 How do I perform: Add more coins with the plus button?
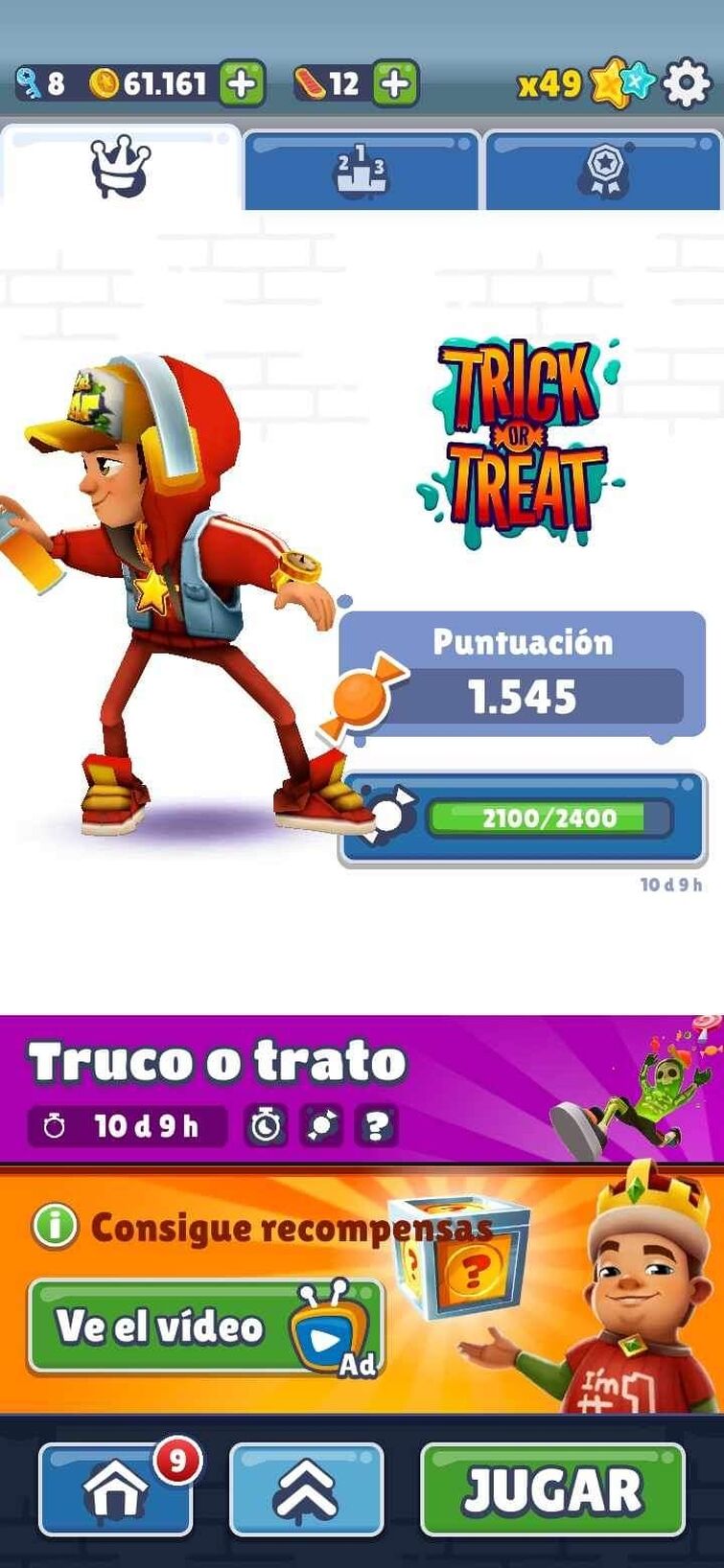click(x=242, y=84)
